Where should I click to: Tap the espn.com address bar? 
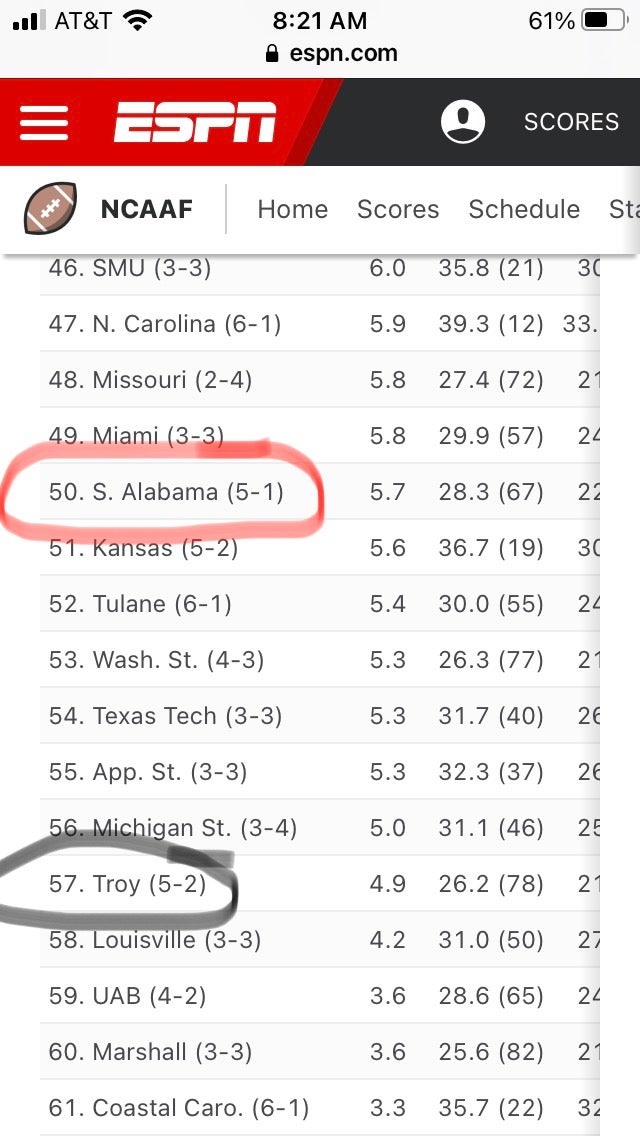[320, 53]
